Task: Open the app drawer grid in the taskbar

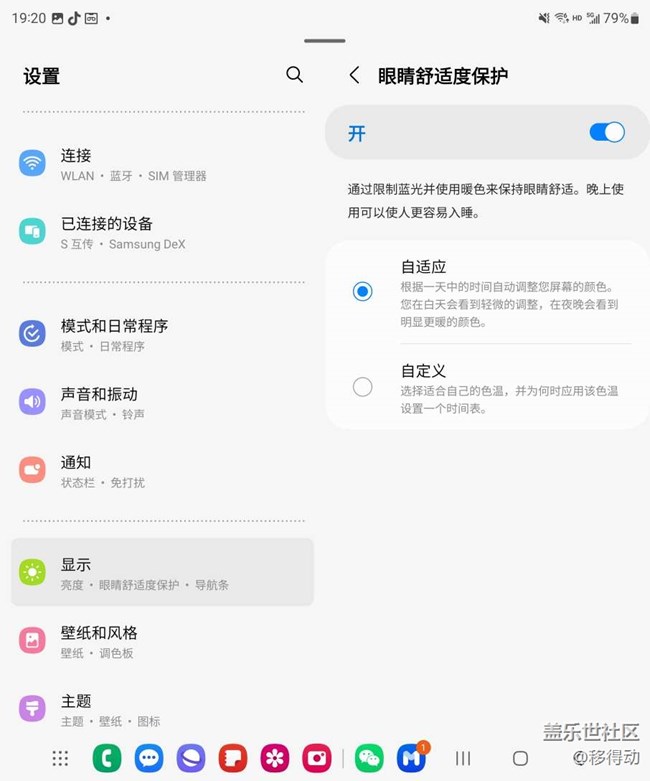Action: [x=60, y=758]
